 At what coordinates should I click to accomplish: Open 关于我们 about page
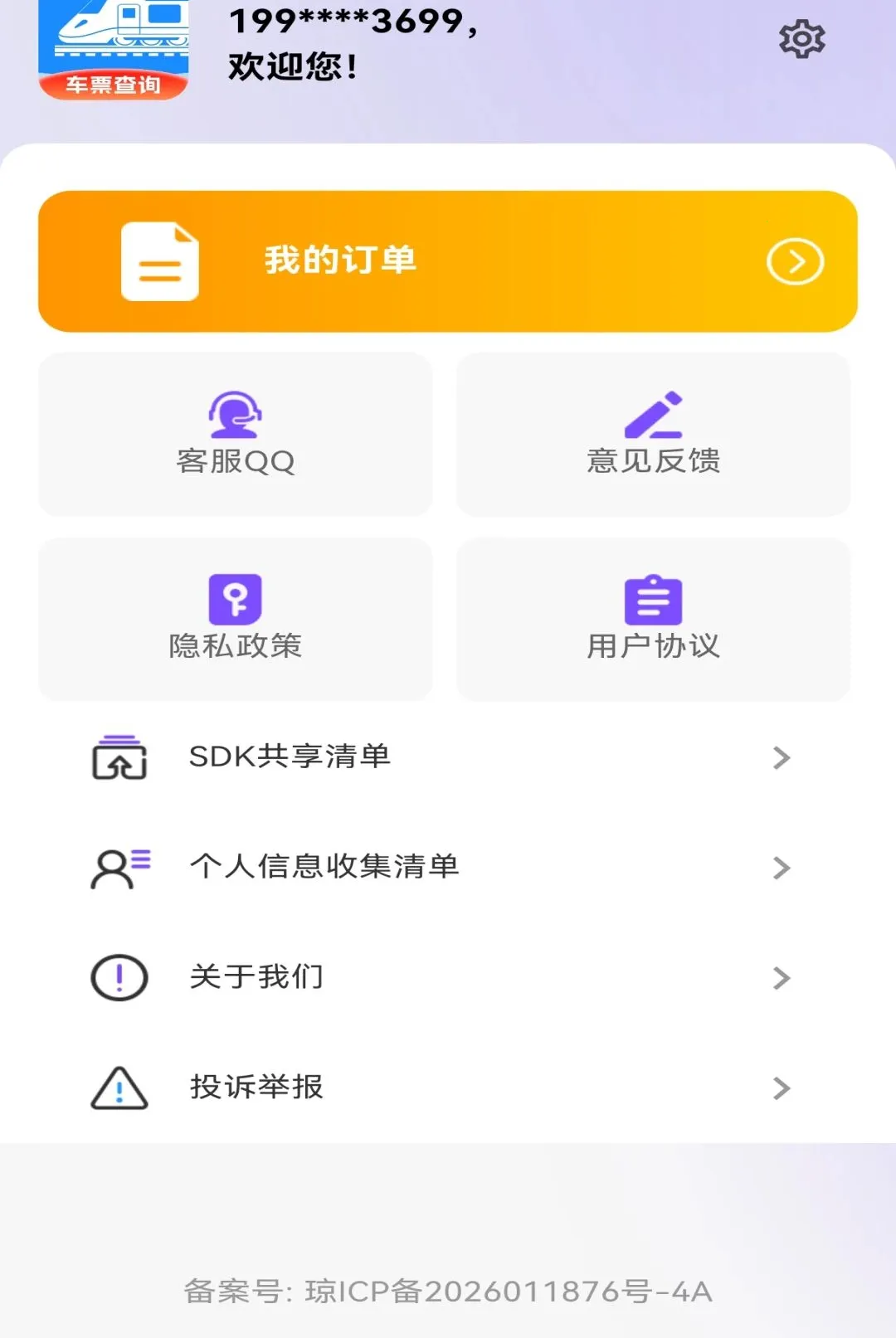[x=448, y=977]
